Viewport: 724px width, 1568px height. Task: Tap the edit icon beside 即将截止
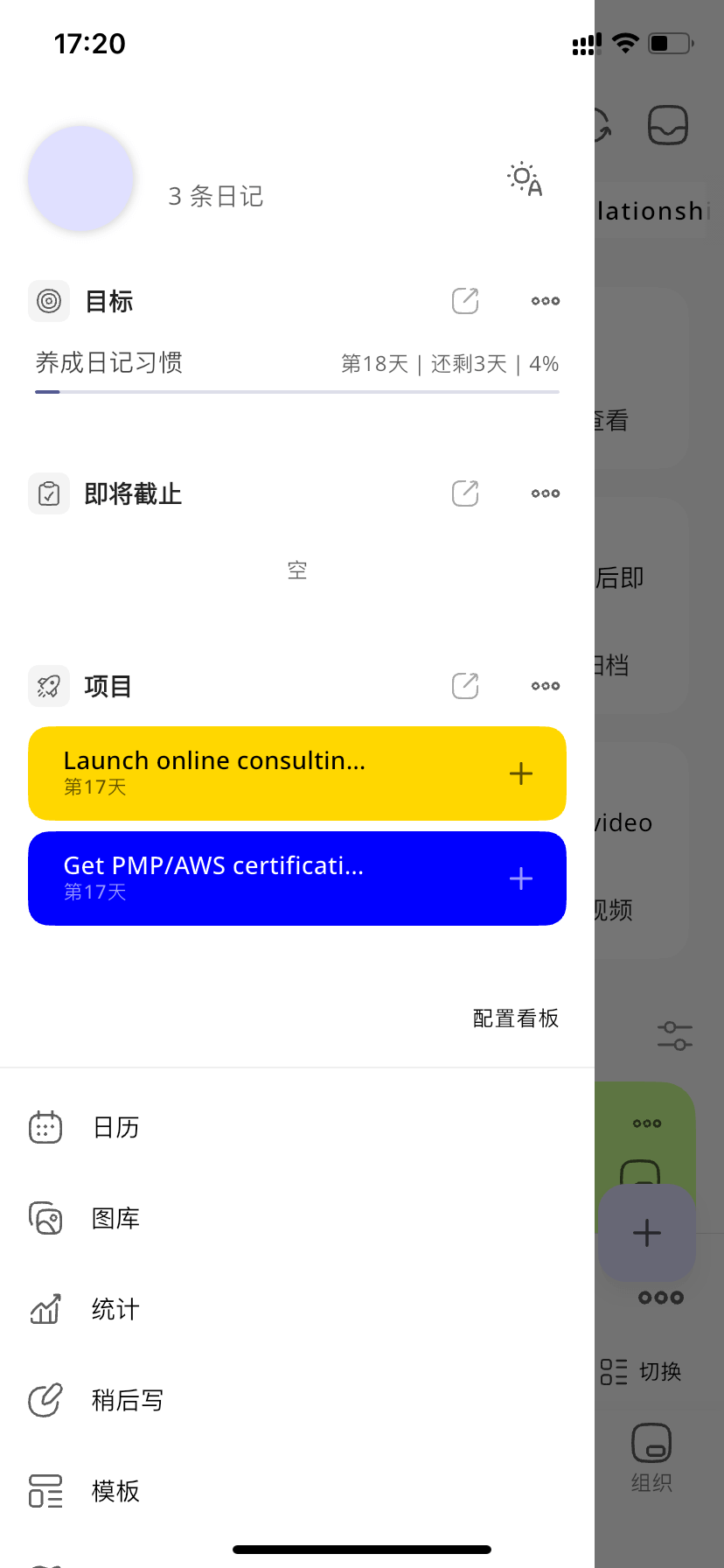pos(465,493)
